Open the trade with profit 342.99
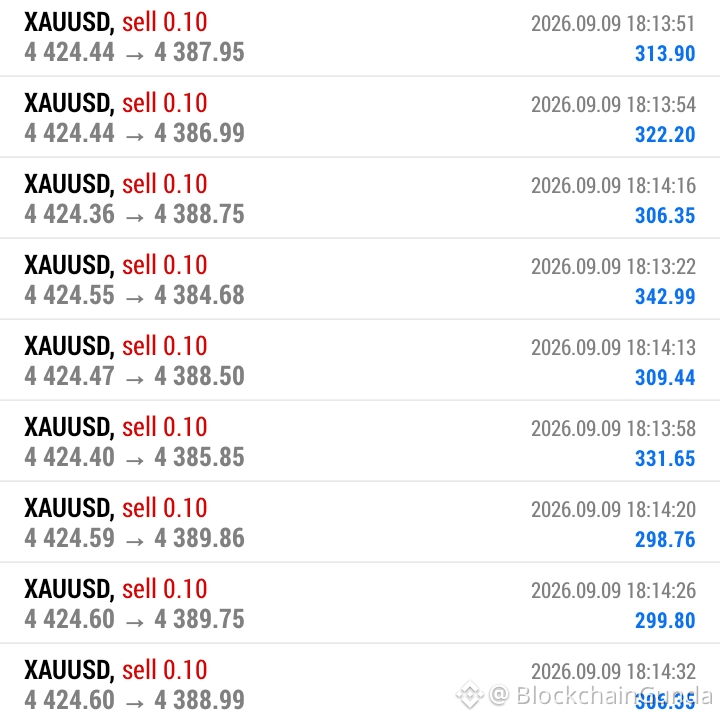Screen dimensions: 720x720 [360, 279]
